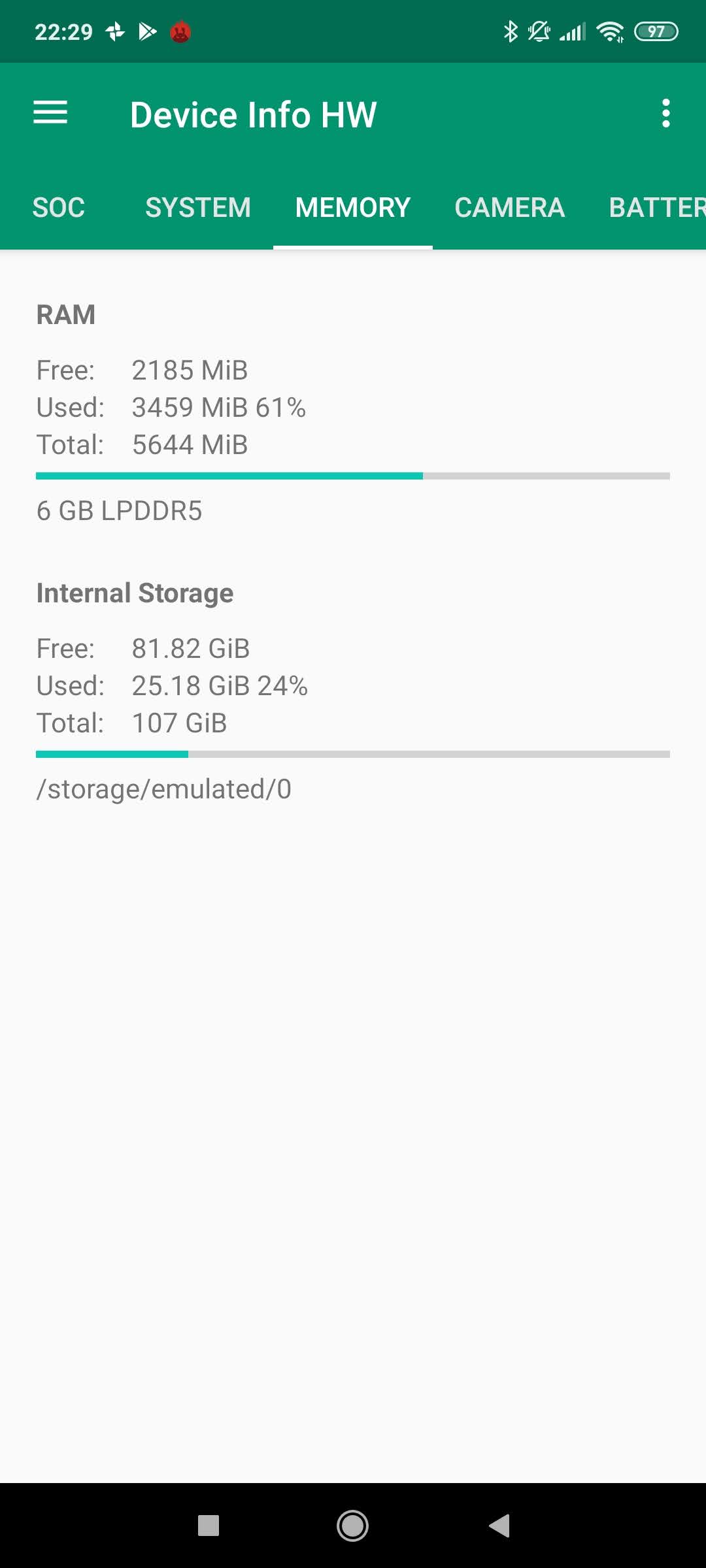The image size is (706, 1568).
Task: Go to the home screen
Action: 352,1526
